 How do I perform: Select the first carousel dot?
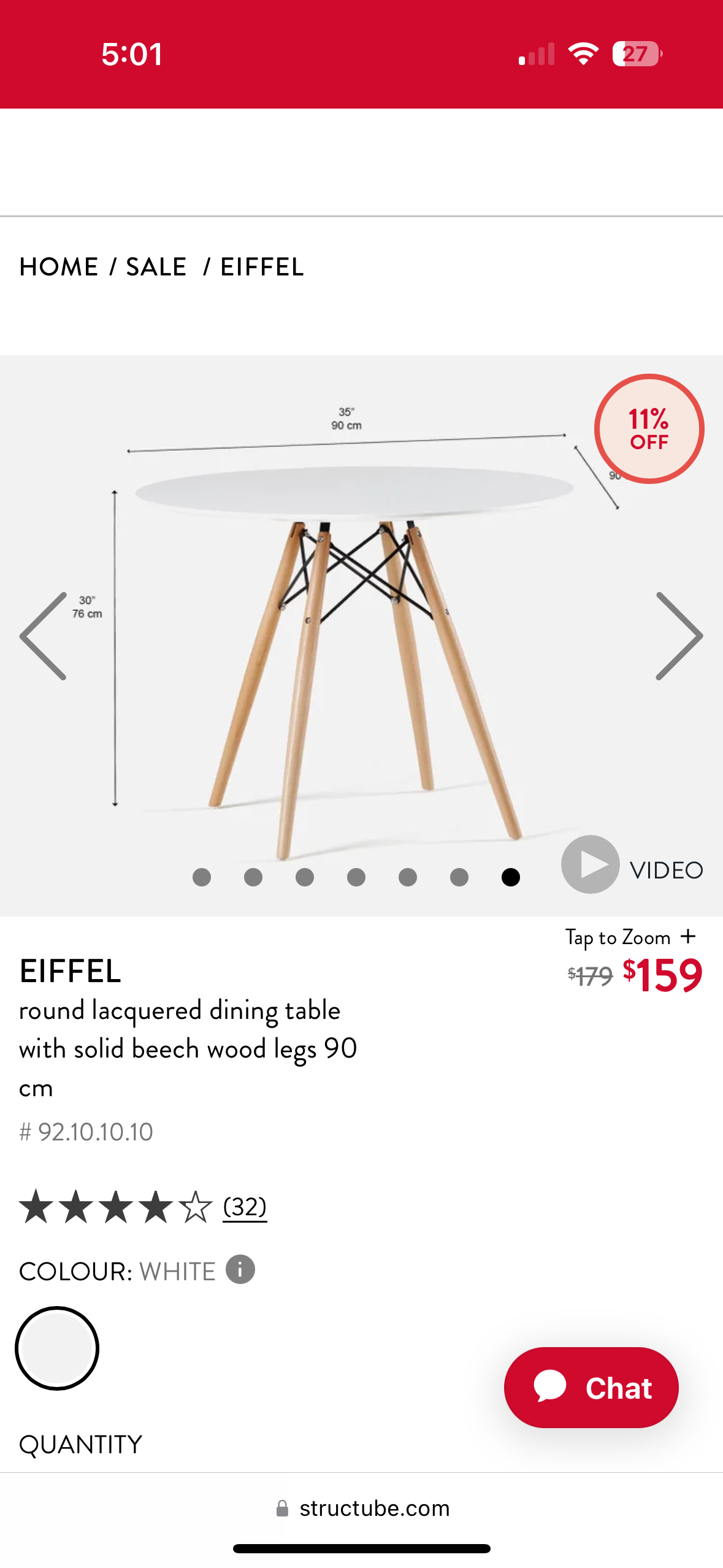(202, 877)
